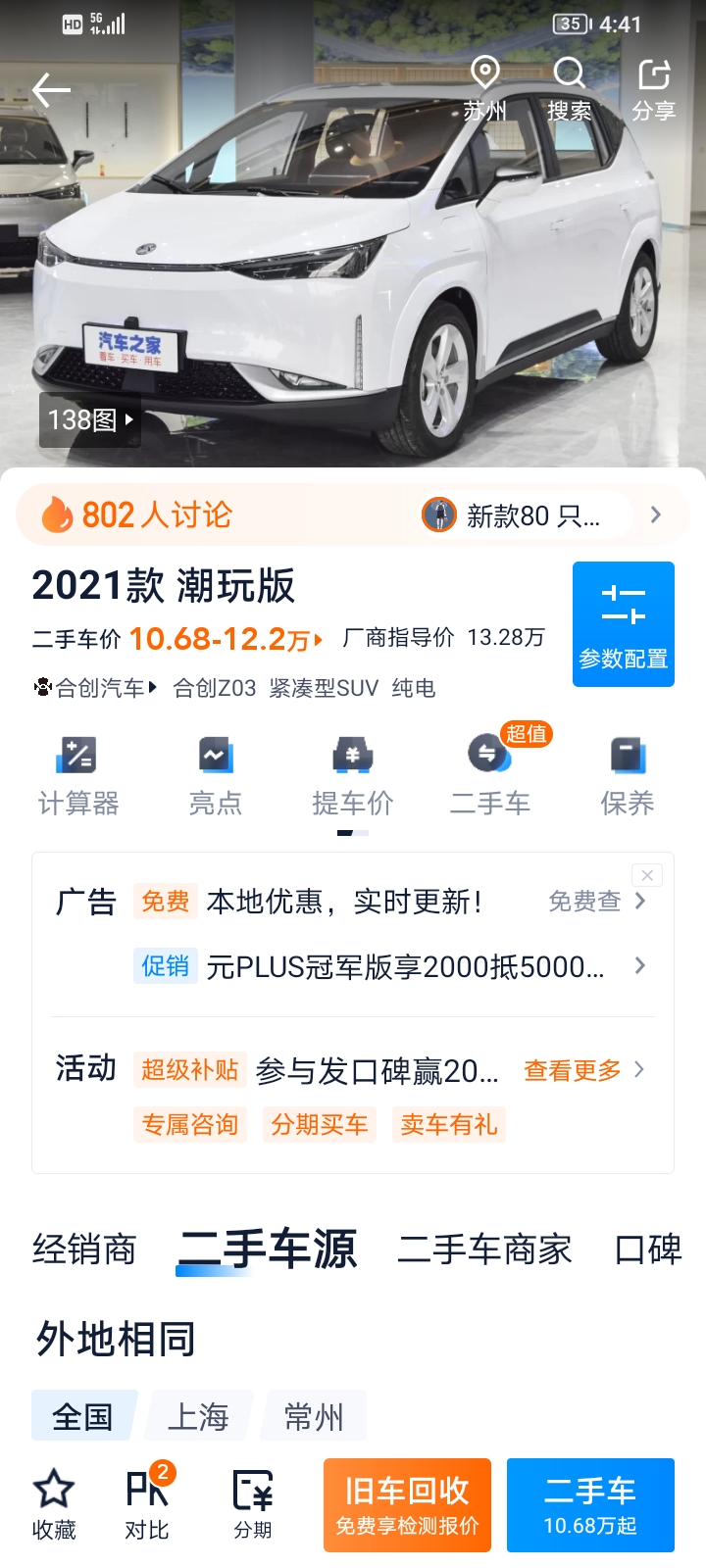This screenshot has height=1568, width=706.
Task: Close the advertisement card
Action: [647, 875]
